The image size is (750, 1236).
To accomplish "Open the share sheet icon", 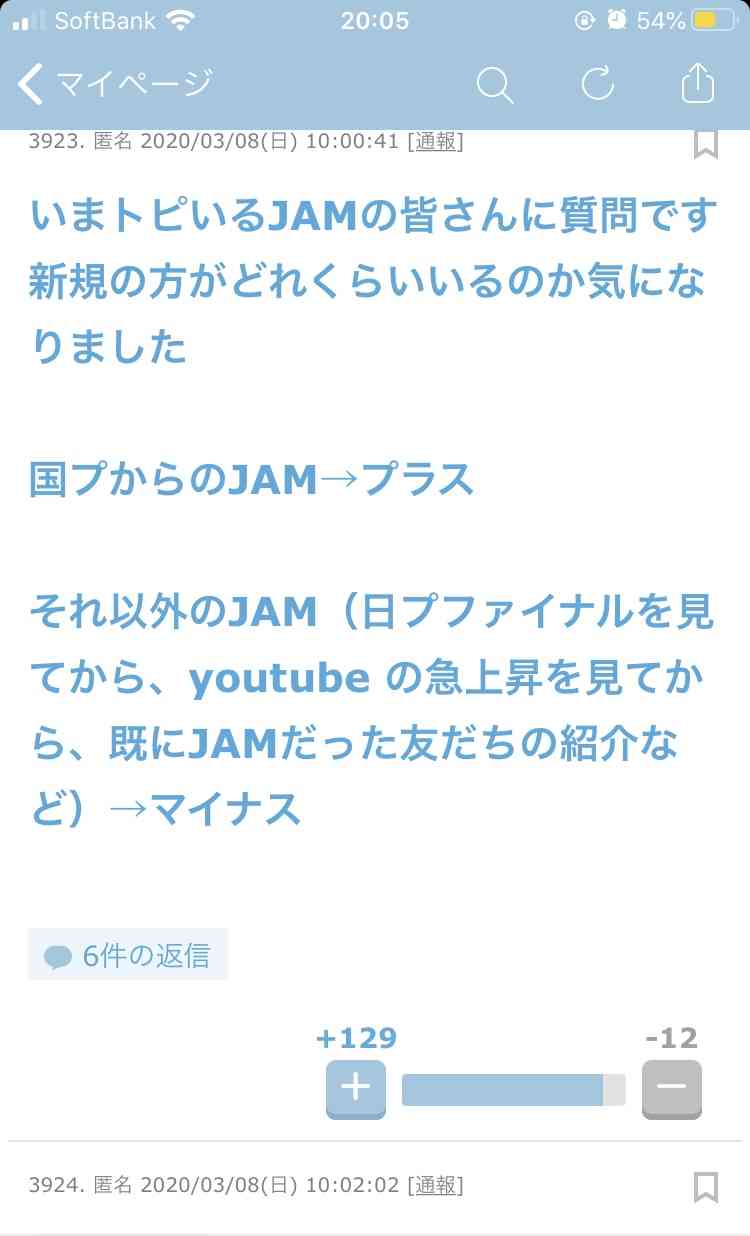I will 697,84.
